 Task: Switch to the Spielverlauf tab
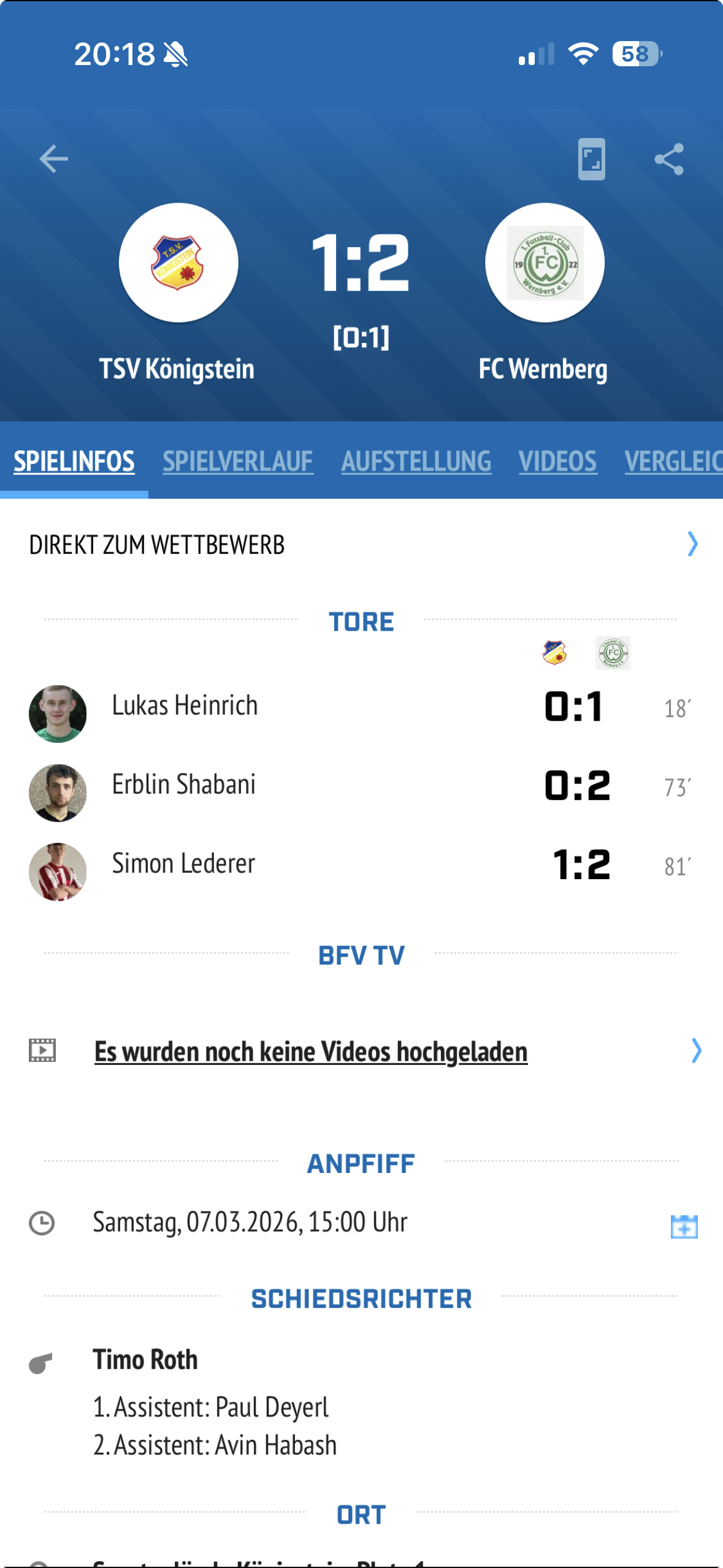tap(238, 461)
